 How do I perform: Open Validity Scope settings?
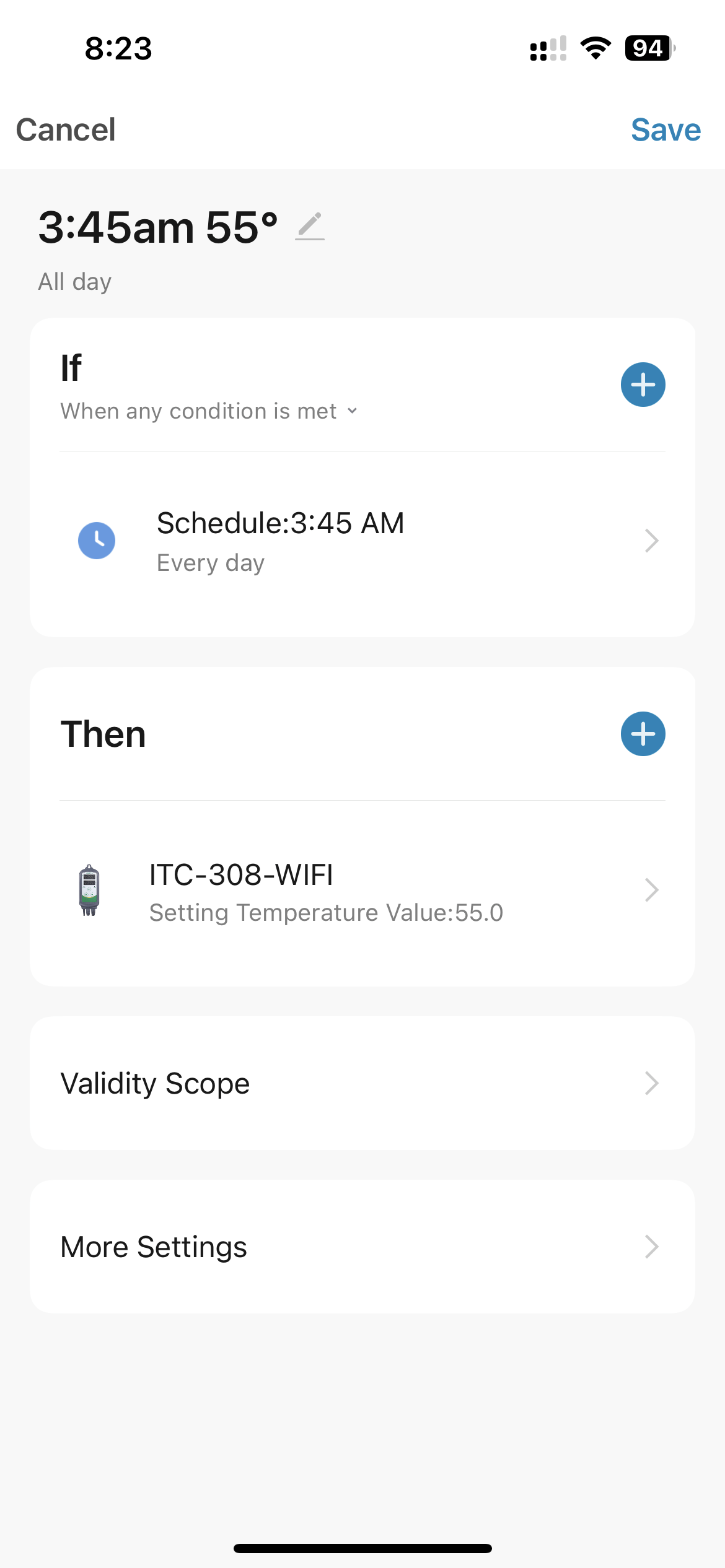(x=362, y=1083)
